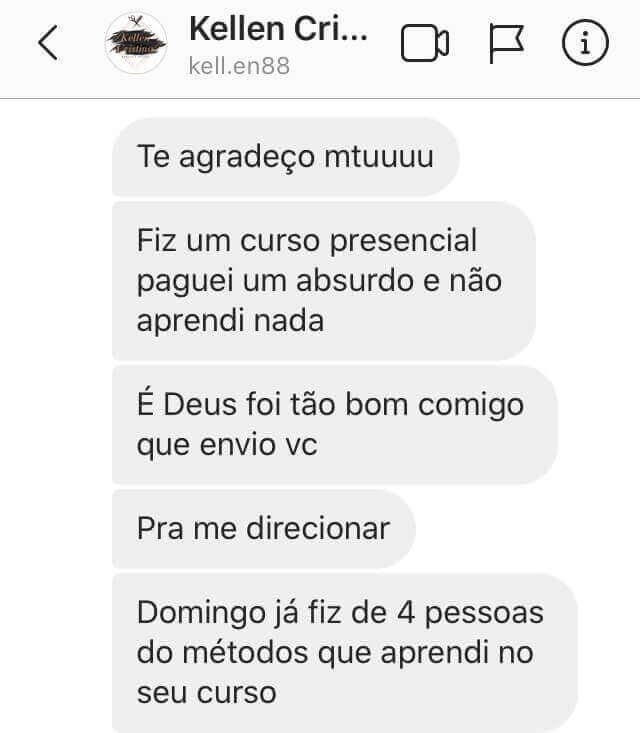Start a video call with Kellen
640x733 pixels.
coord(424,43)
